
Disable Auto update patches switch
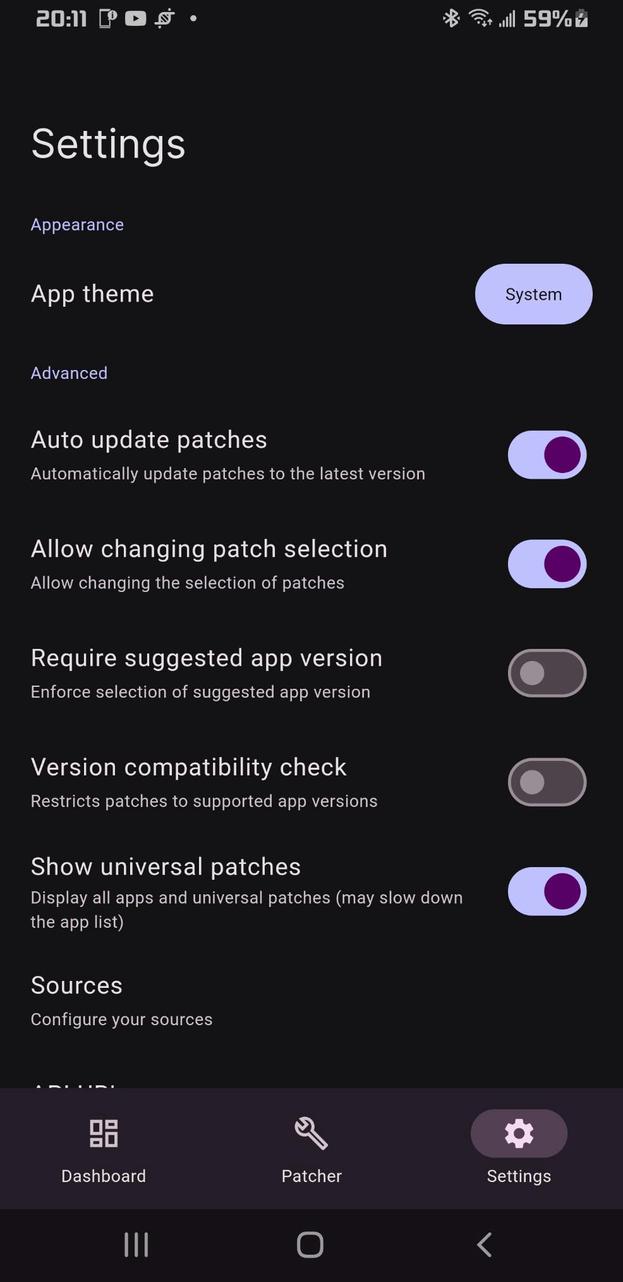tap(546, 455)
